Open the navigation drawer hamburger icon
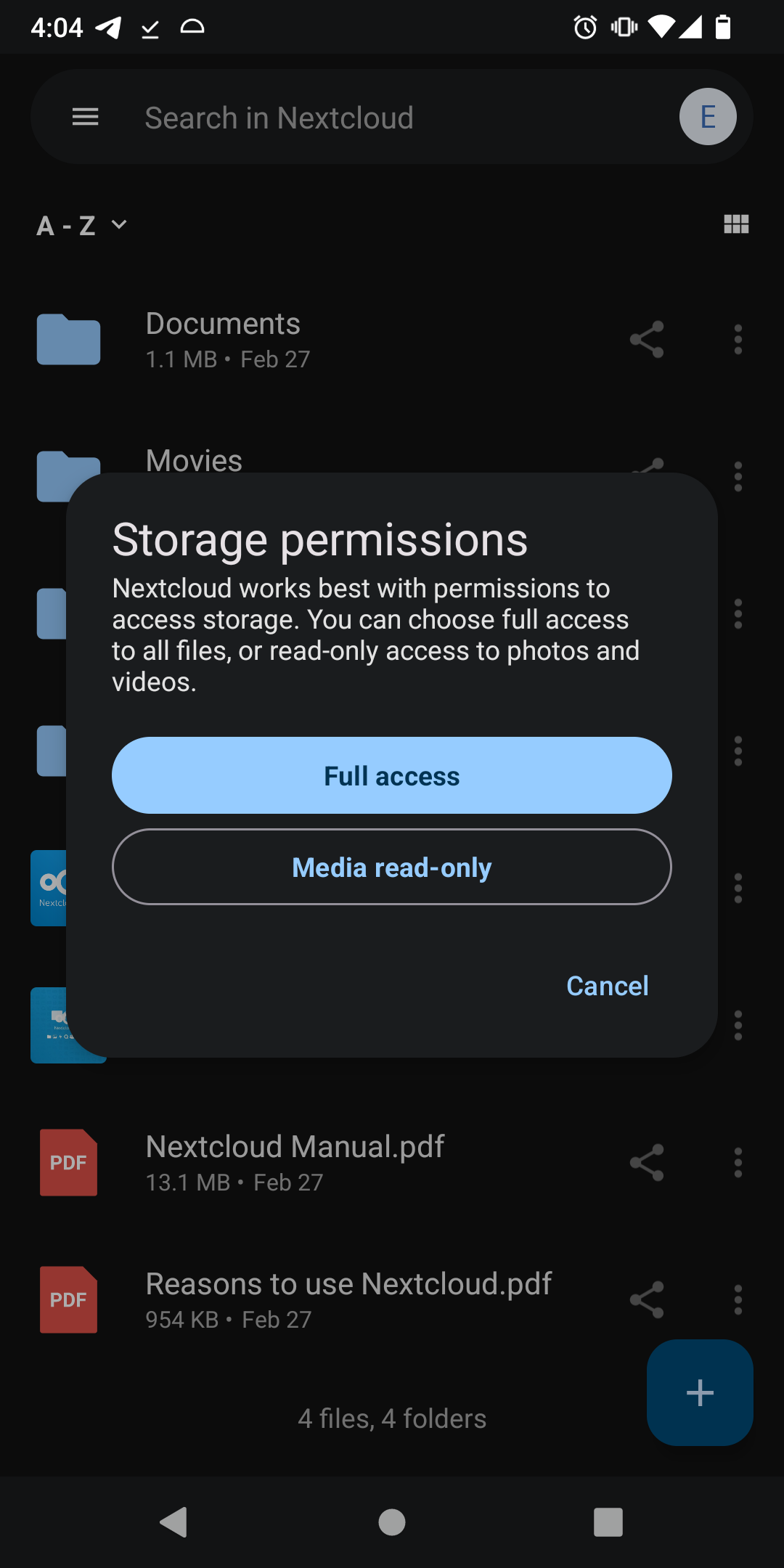 pyautogui.click(x=85, y=117)
